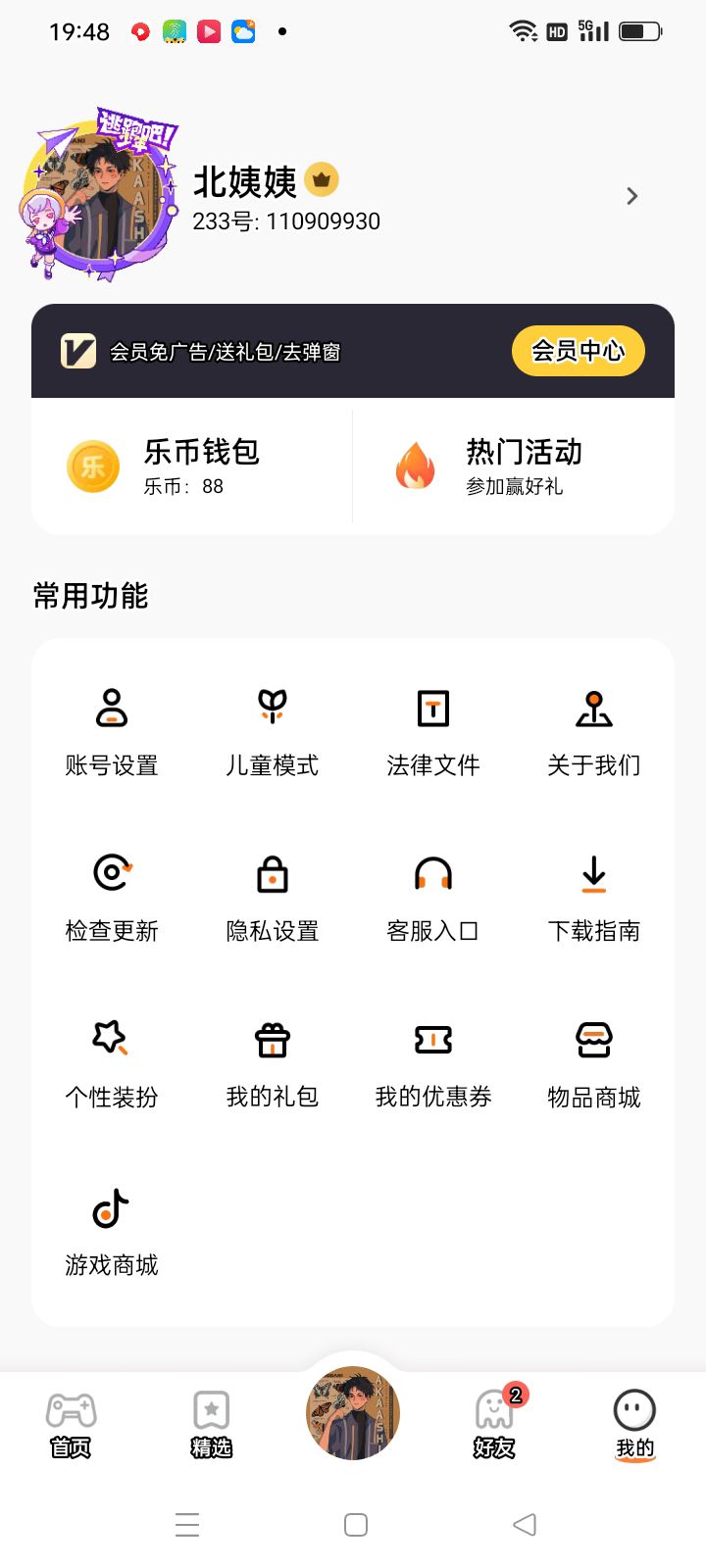Open 关于我们 about page
The height and width of the screenshot is (1568, 706).
(x=593, y=731)
